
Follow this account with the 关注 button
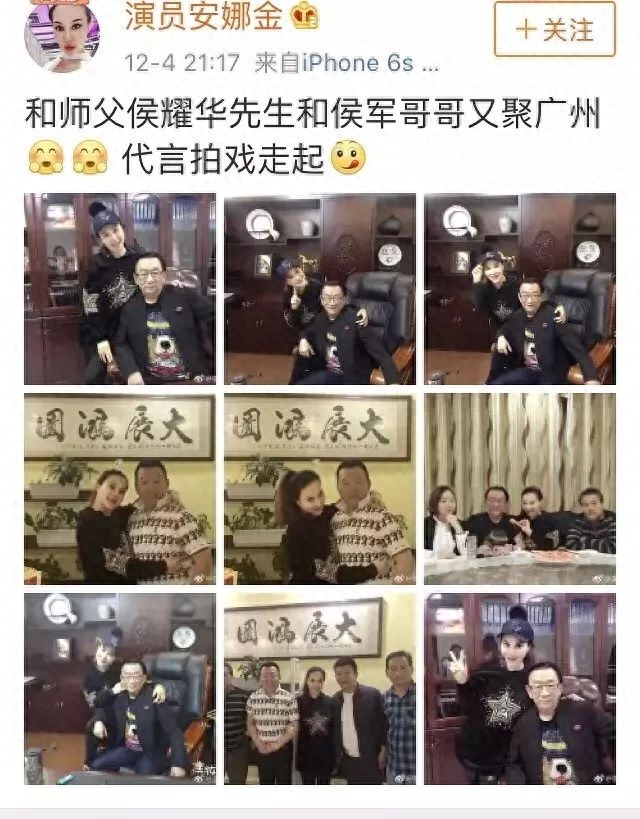[x=554, y=29]
